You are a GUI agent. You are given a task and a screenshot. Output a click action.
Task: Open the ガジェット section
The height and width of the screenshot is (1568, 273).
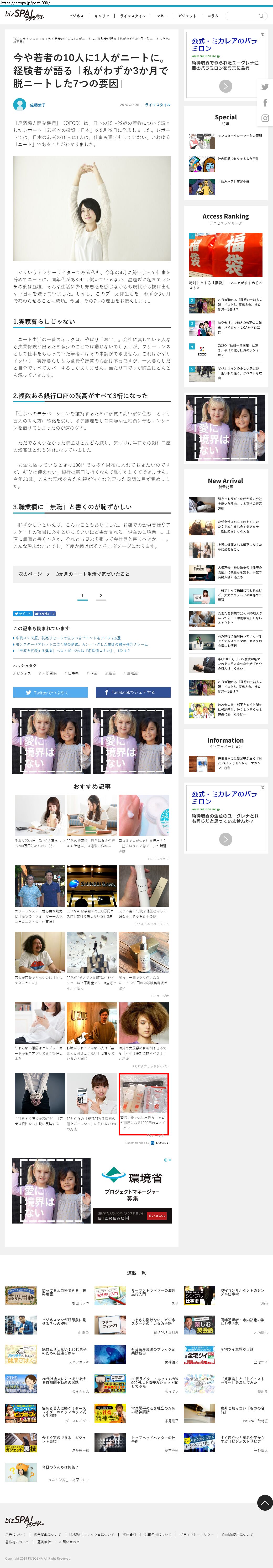click(187, 16)
